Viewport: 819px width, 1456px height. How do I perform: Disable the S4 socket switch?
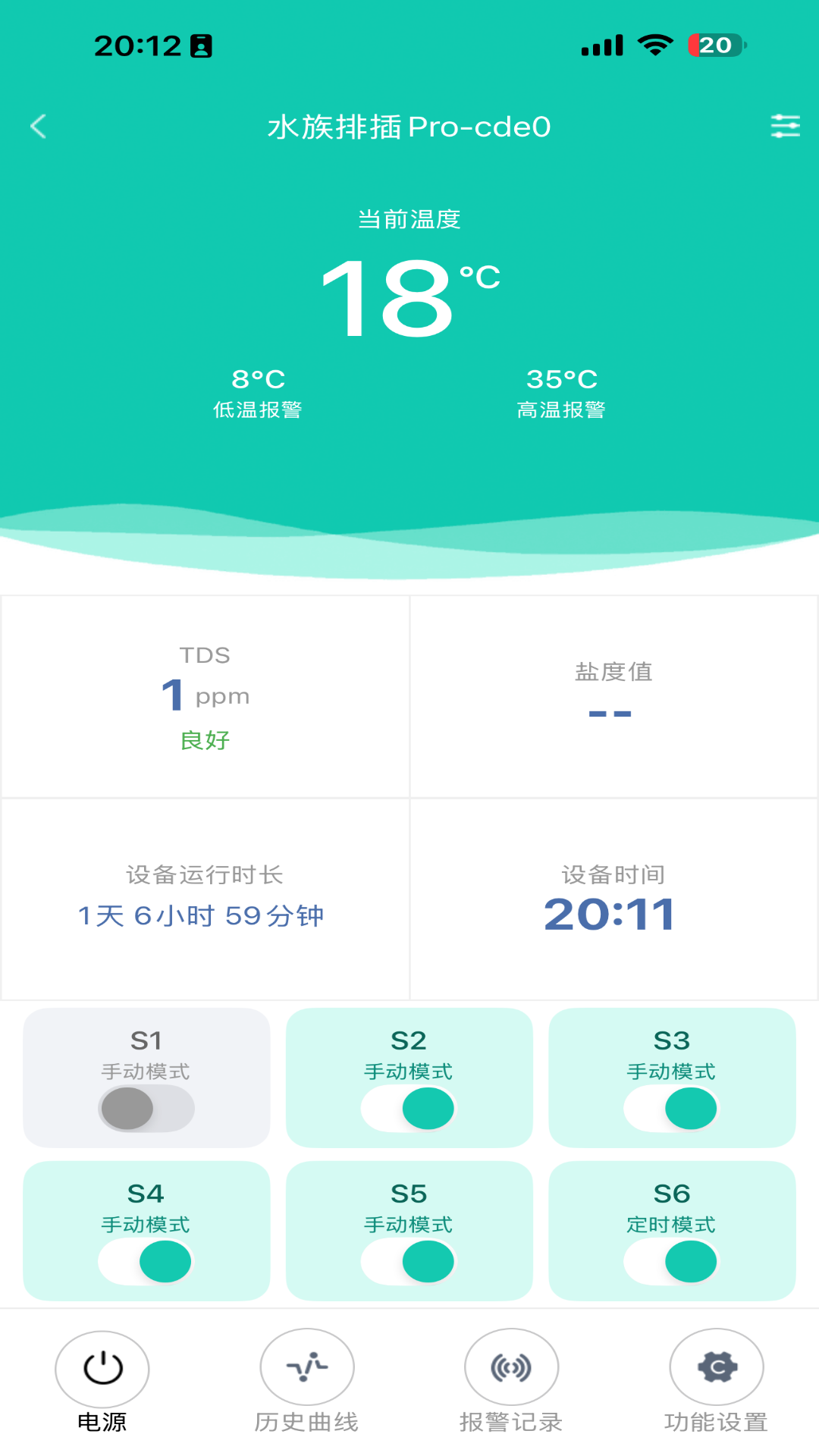point(146,1261)
